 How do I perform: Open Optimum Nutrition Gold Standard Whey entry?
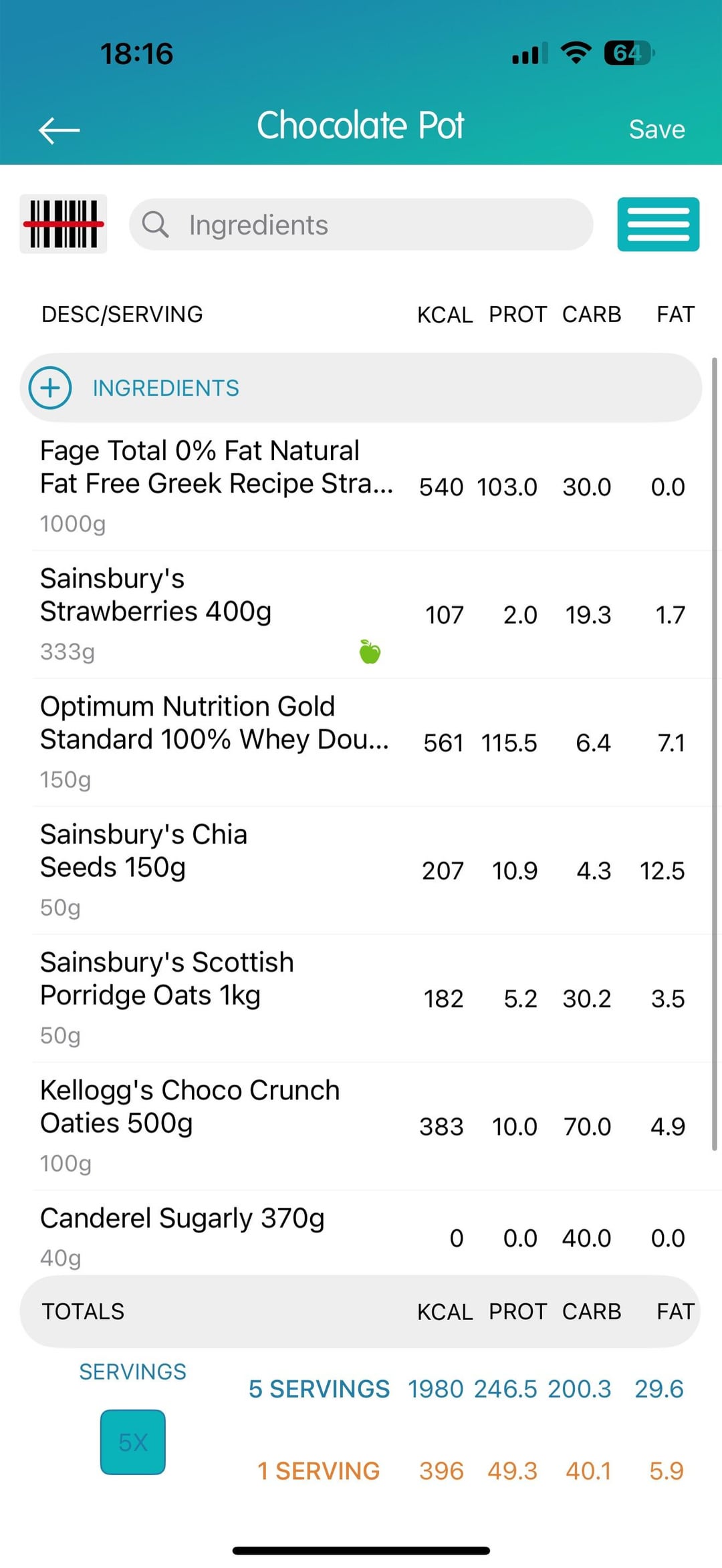214,741
